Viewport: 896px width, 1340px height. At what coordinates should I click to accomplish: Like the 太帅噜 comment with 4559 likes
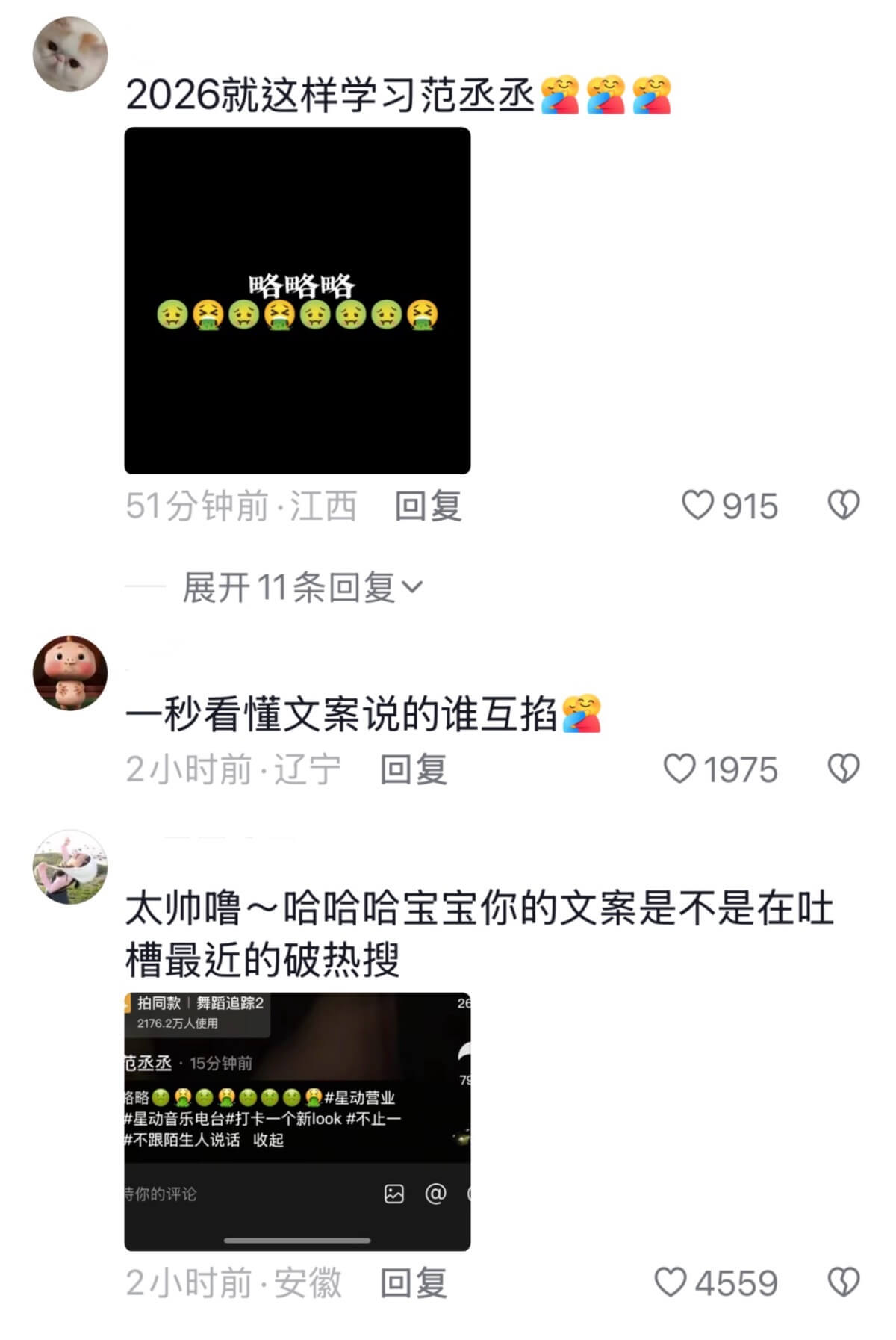coord(671,1282)
